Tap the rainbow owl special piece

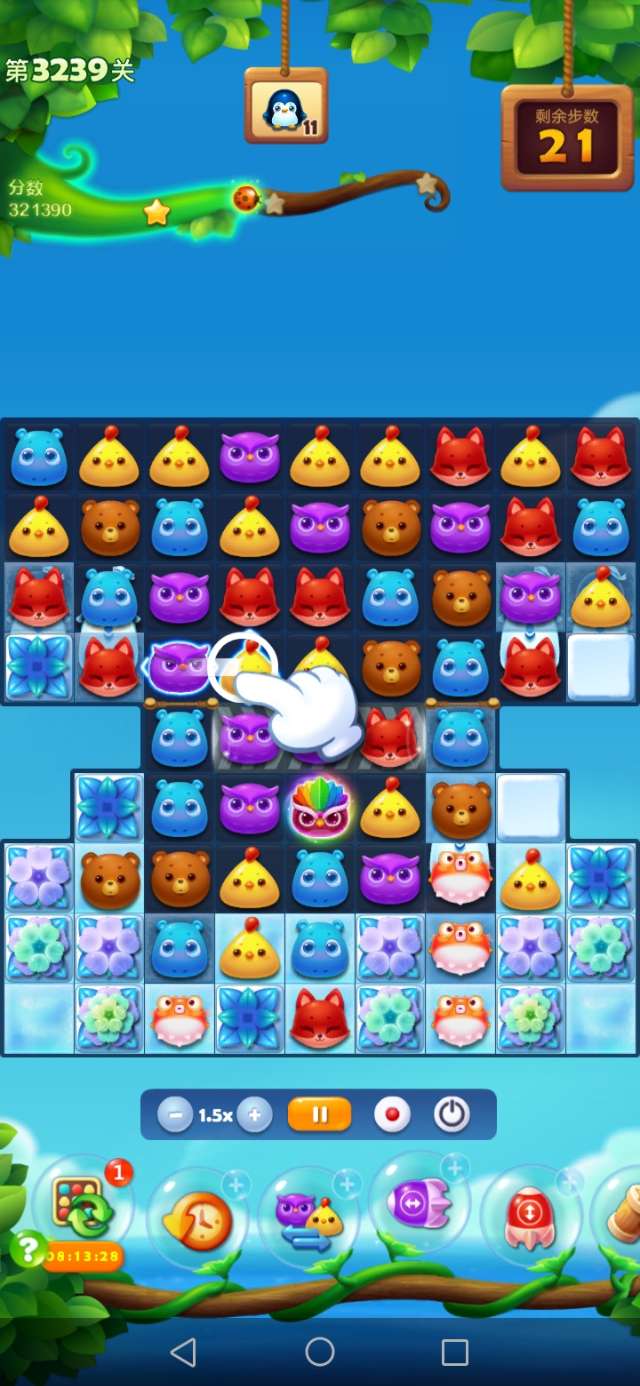click(320, 808)
